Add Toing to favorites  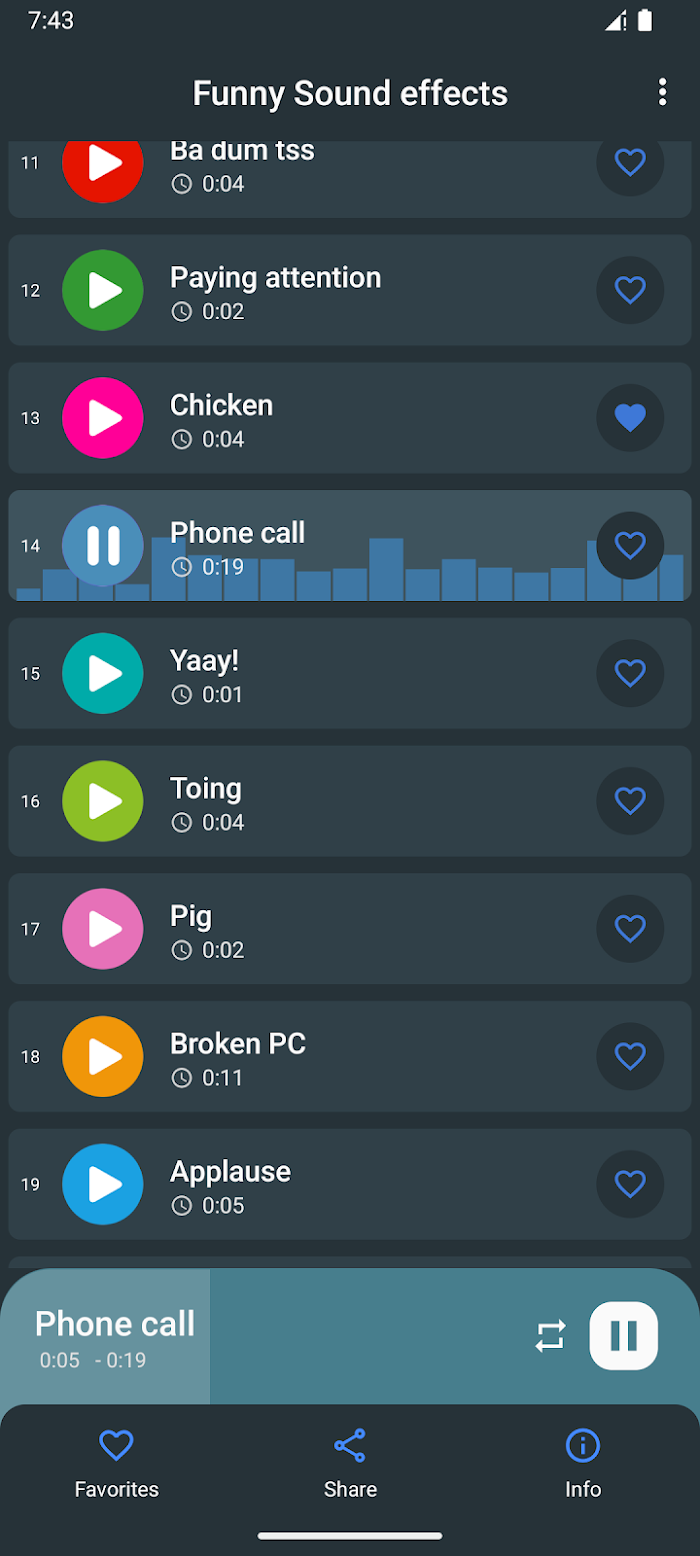630,801
